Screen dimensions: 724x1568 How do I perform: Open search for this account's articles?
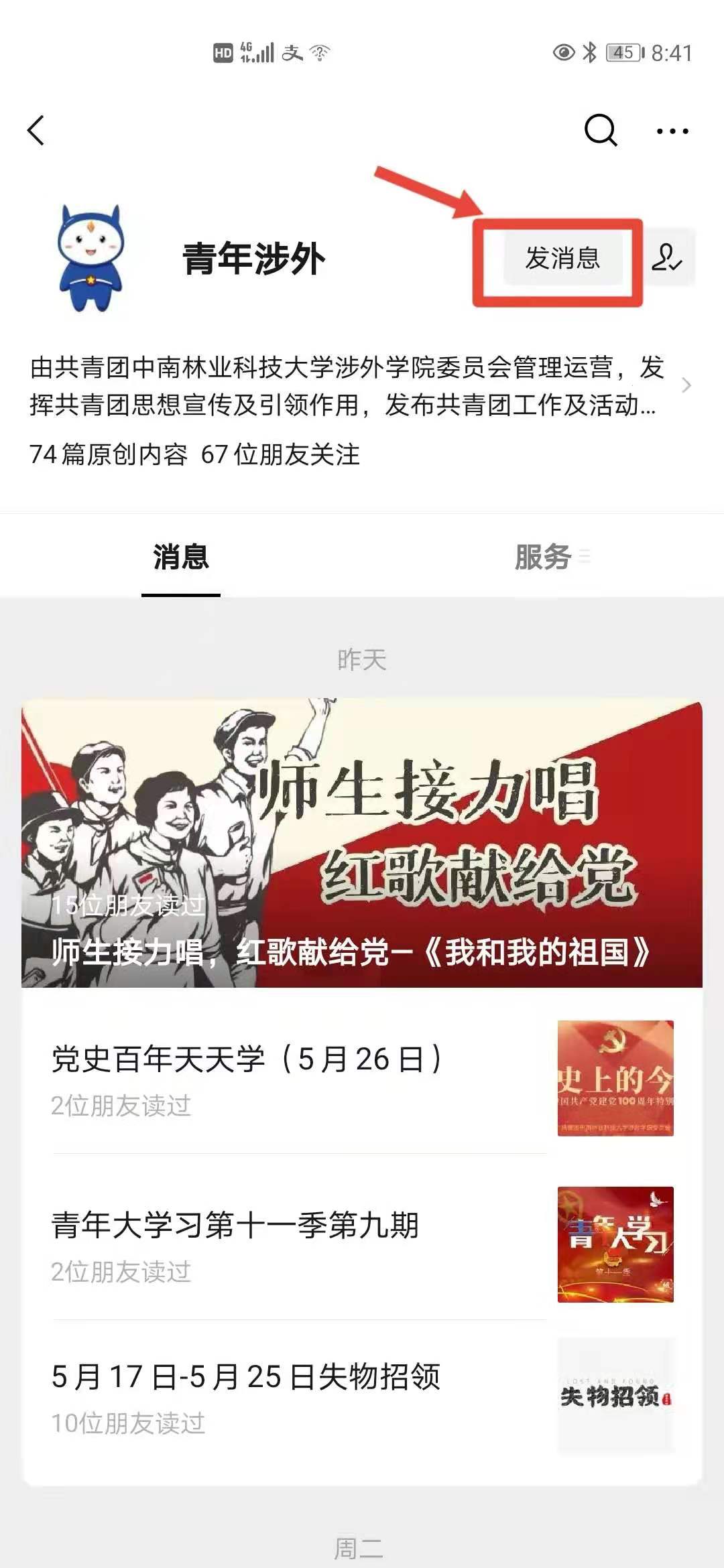coord(600,130)
